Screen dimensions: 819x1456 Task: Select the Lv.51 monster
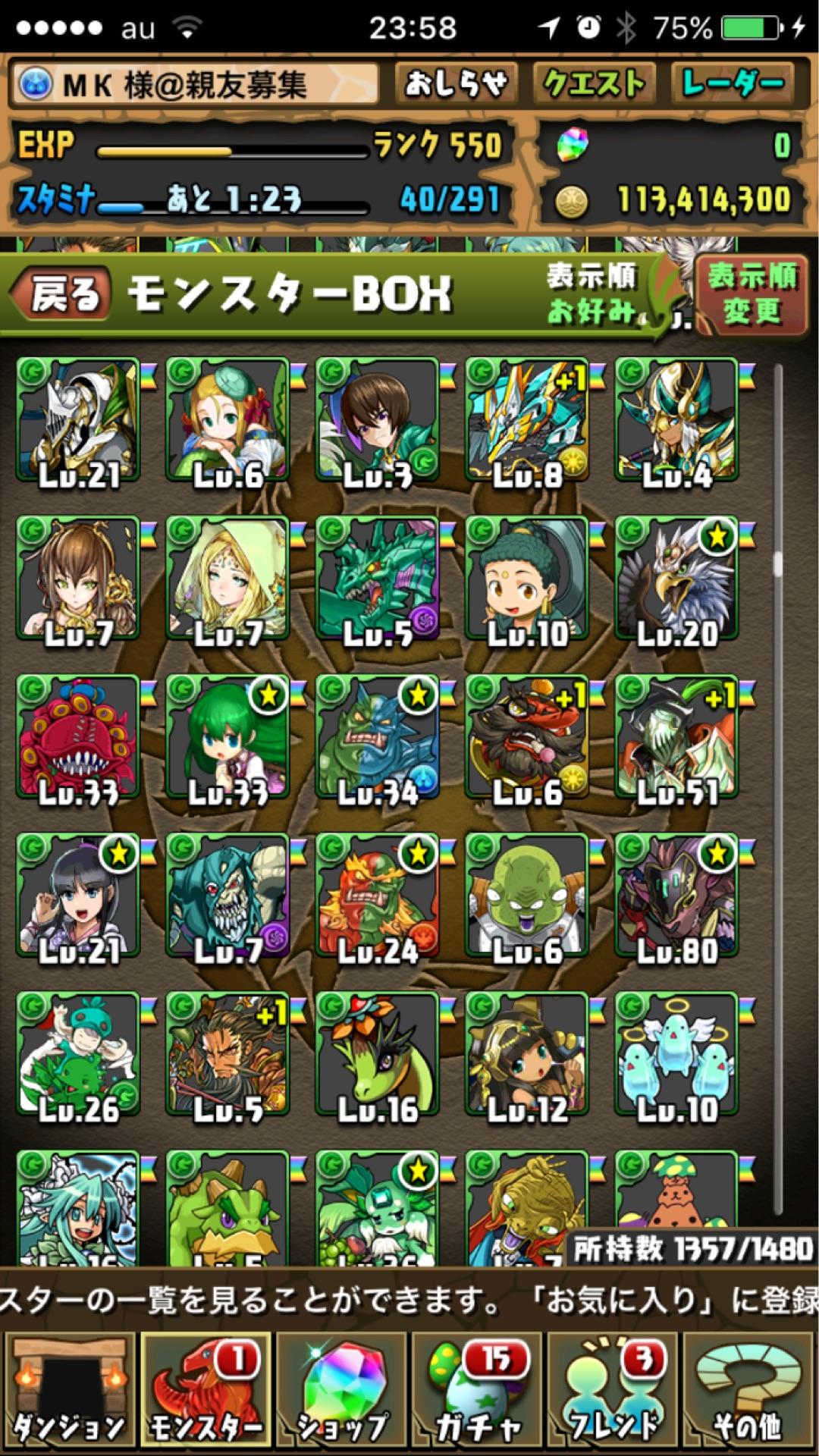pyautogui.click(x=676, y=736)
